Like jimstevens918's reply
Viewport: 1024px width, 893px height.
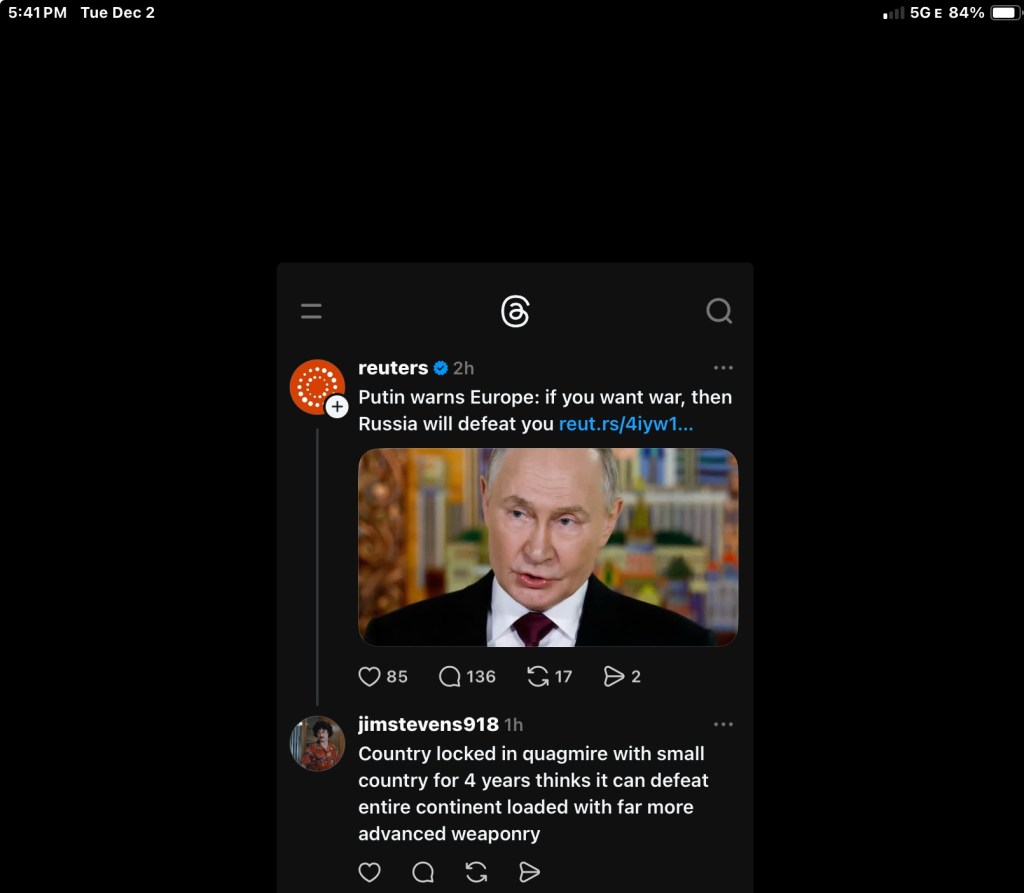(370, 872)
